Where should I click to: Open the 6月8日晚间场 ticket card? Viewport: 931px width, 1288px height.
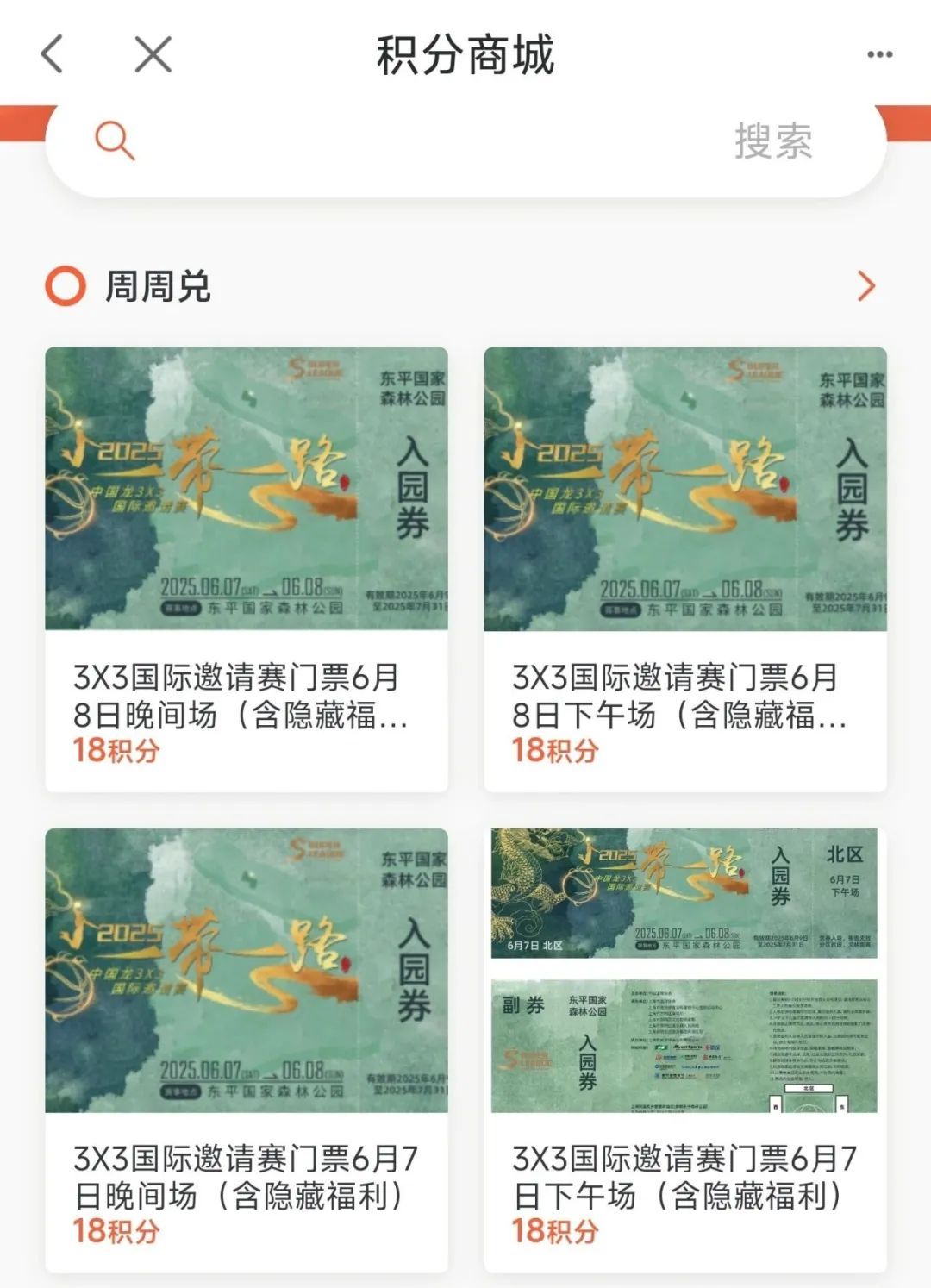[246, 569]
